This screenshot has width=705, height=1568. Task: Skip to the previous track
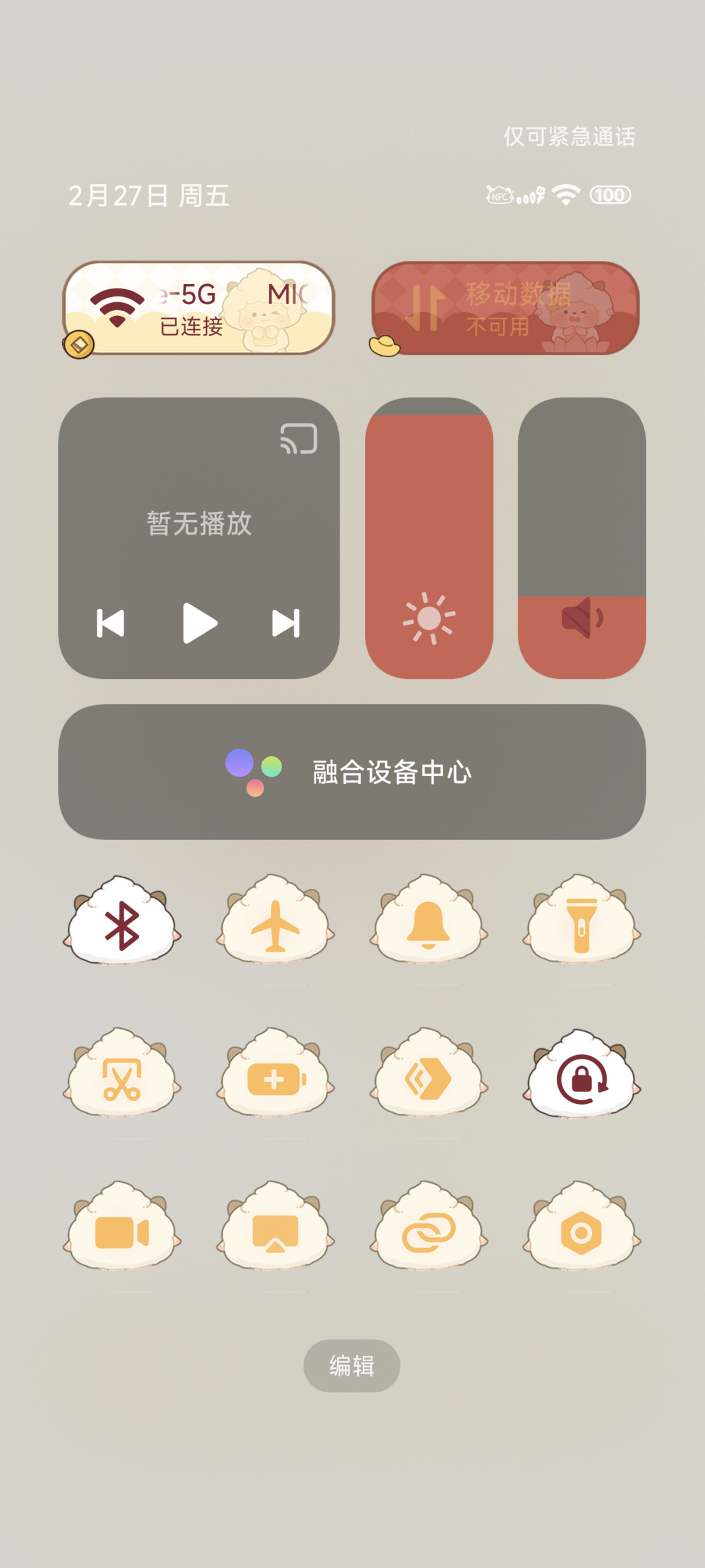click(110, 623)
